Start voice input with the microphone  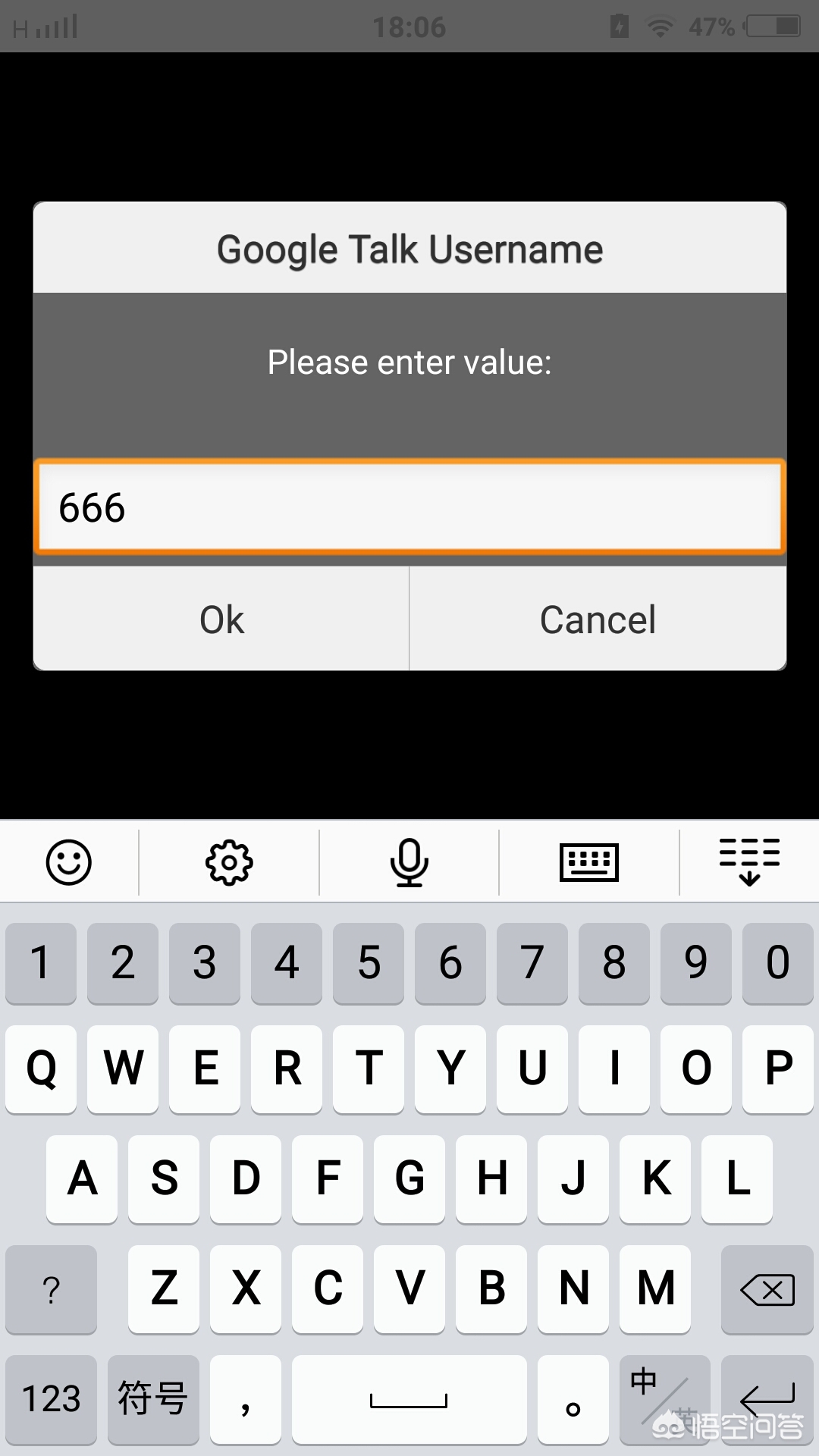[409, 862]
